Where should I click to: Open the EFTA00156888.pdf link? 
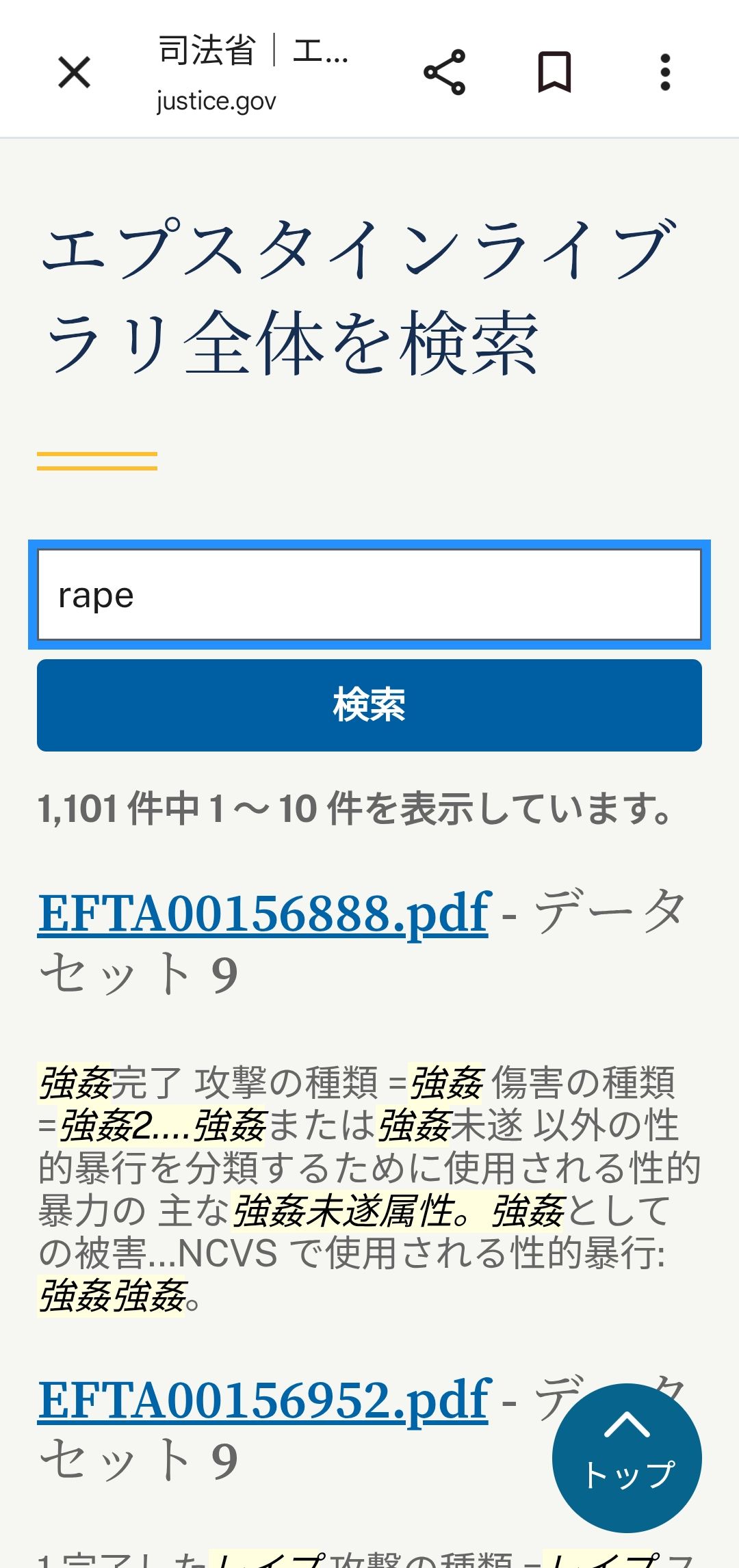[264, 914]
